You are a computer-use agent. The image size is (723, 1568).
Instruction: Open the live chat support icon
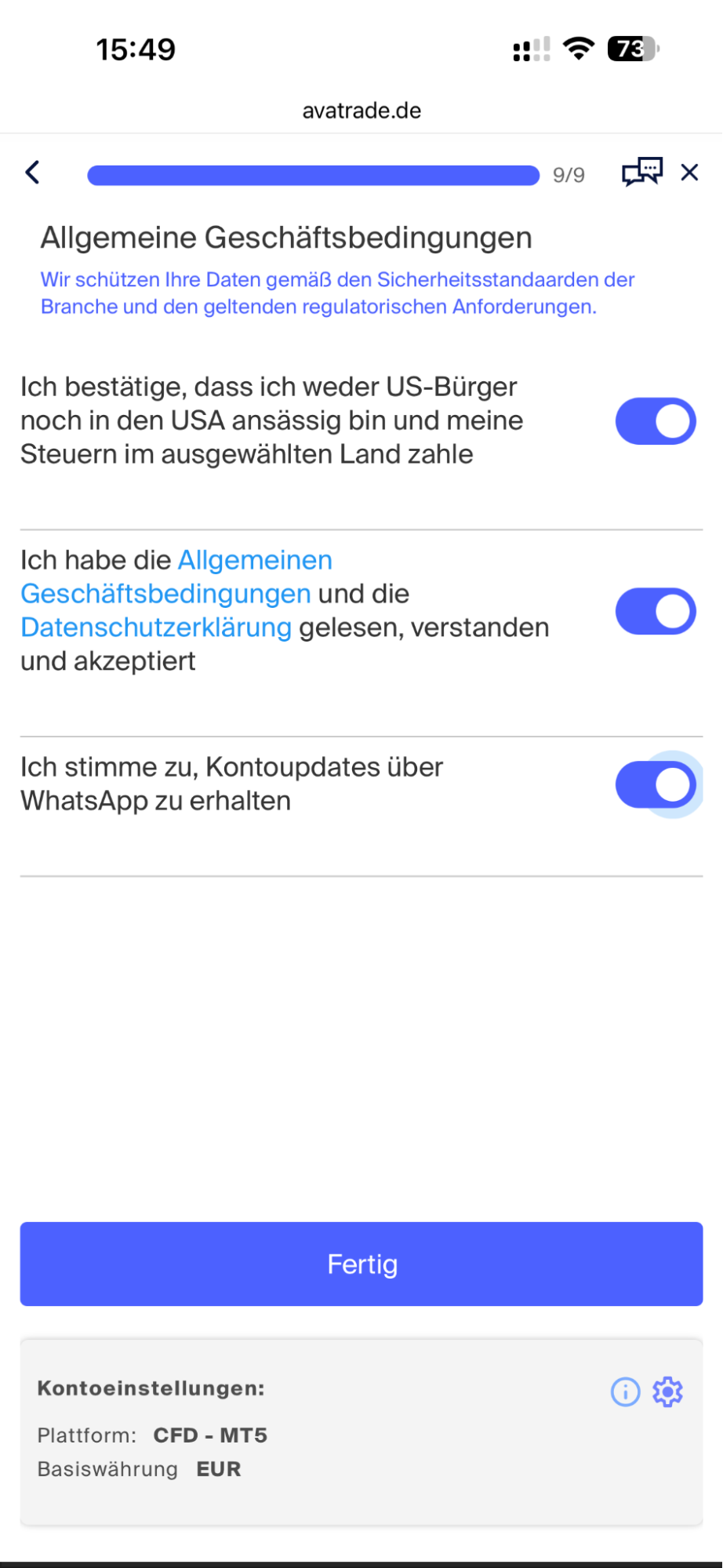pyautogui.click(x=641, y=172)
